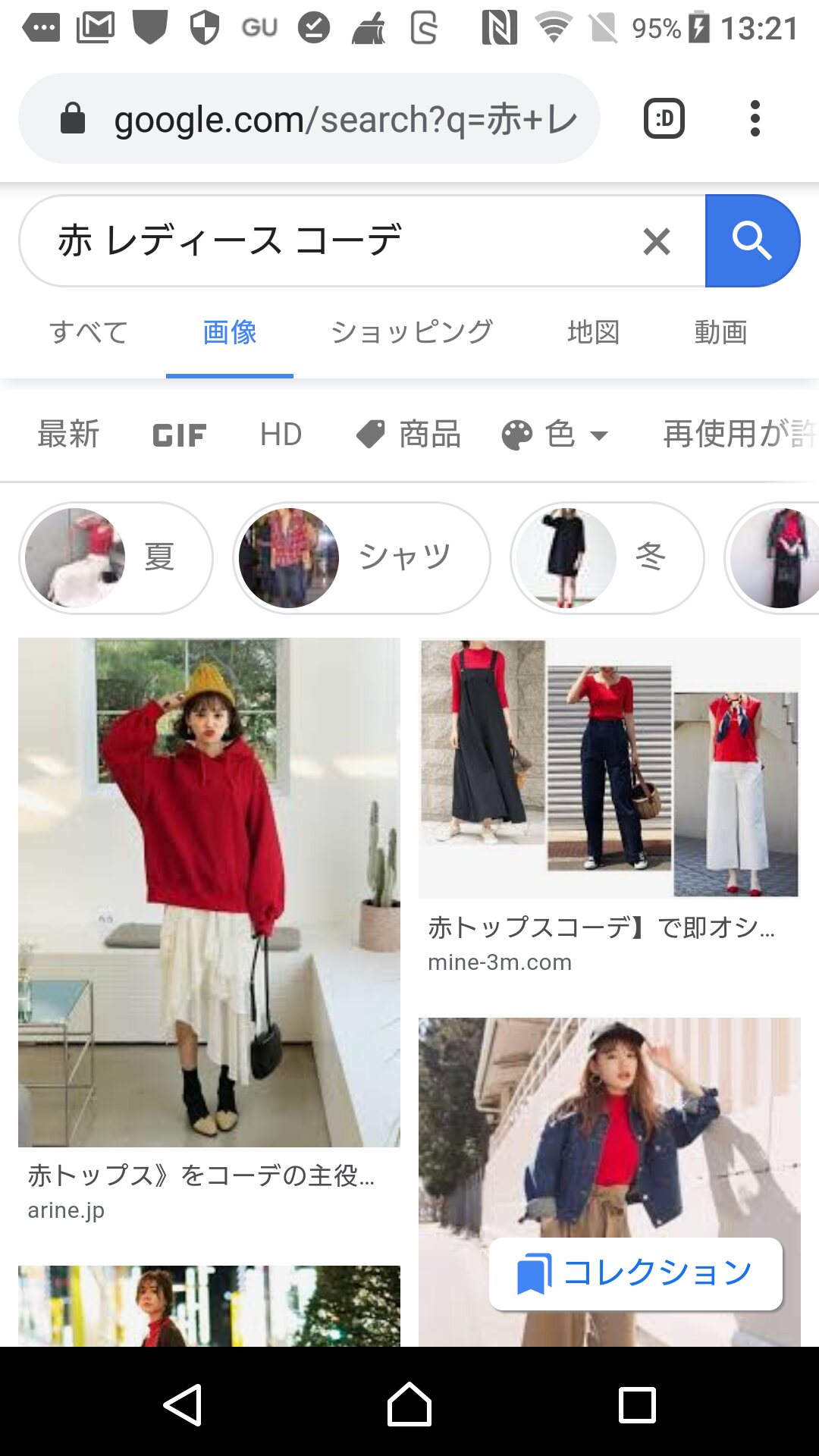Go to the 動画 tab
Viewport: 819px width, 1456px height.
coord(720,332)
